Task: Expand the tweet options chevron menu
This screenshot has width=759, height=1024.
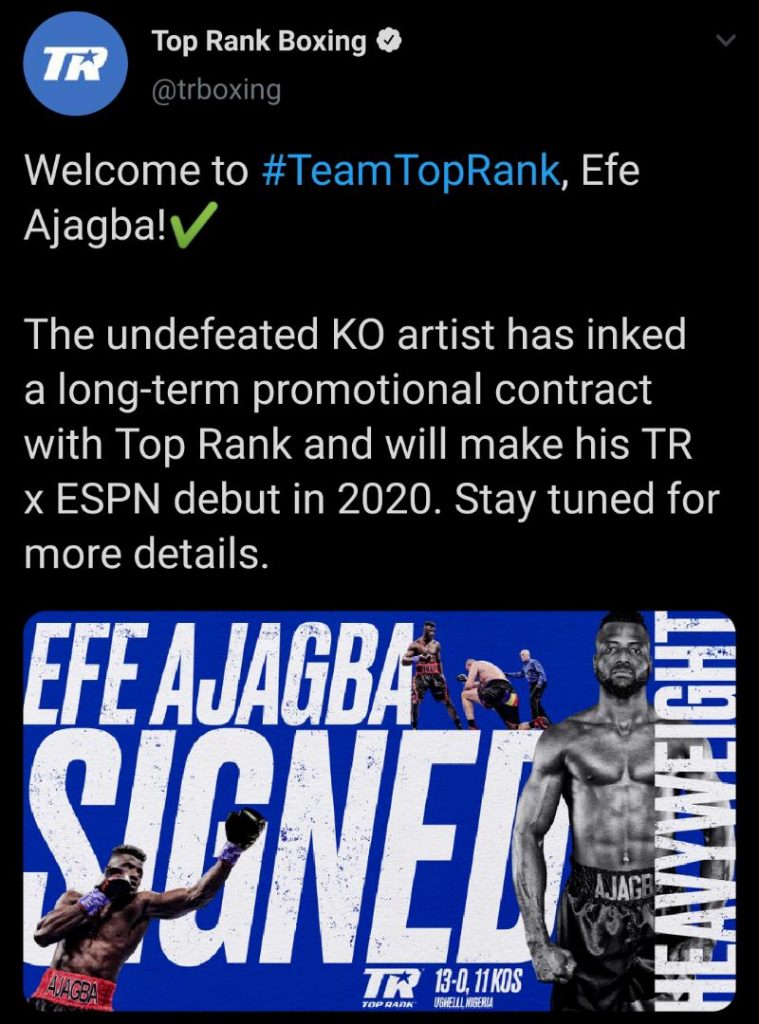Action: [727, 42]
